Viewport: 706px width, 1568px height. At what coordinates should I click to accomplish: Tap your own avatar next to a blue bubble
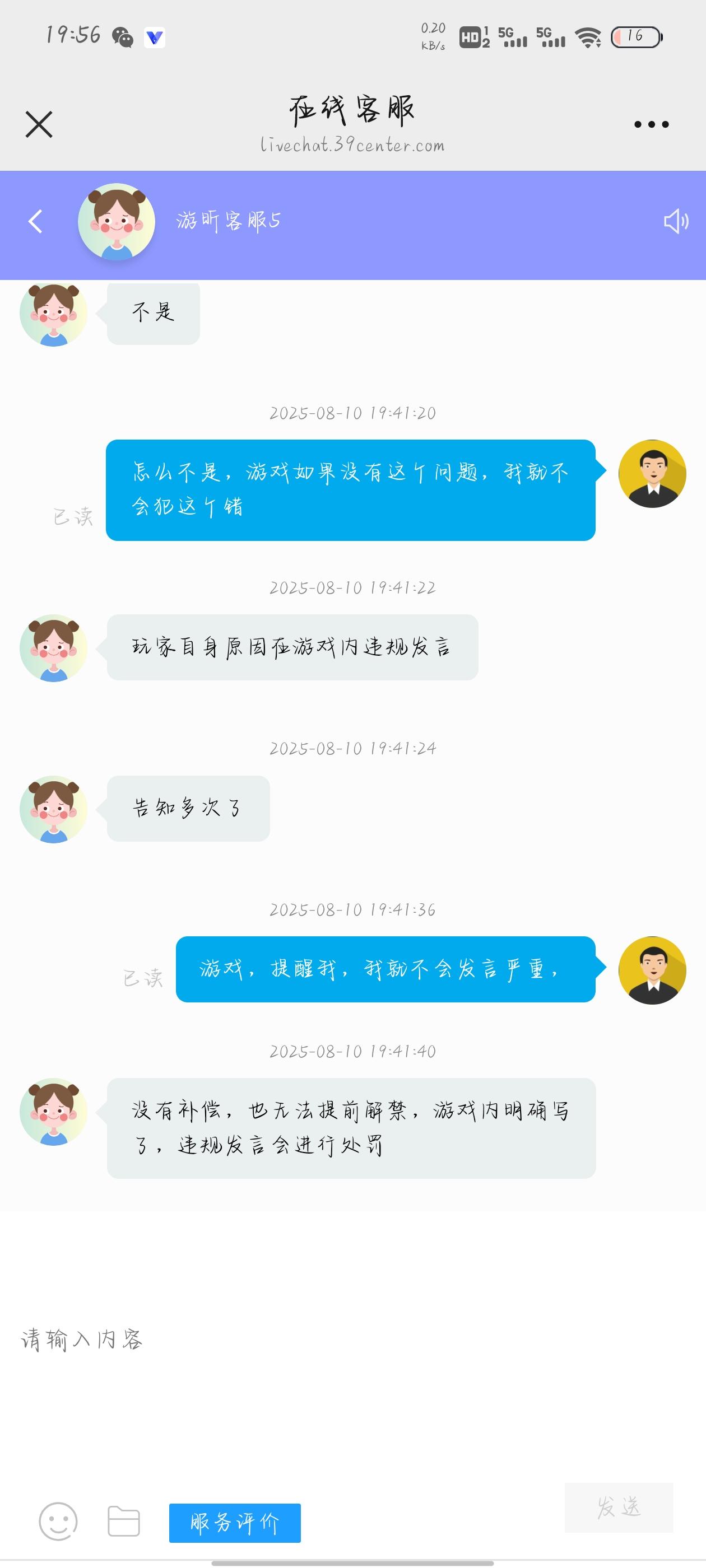(x=652, y=475)
